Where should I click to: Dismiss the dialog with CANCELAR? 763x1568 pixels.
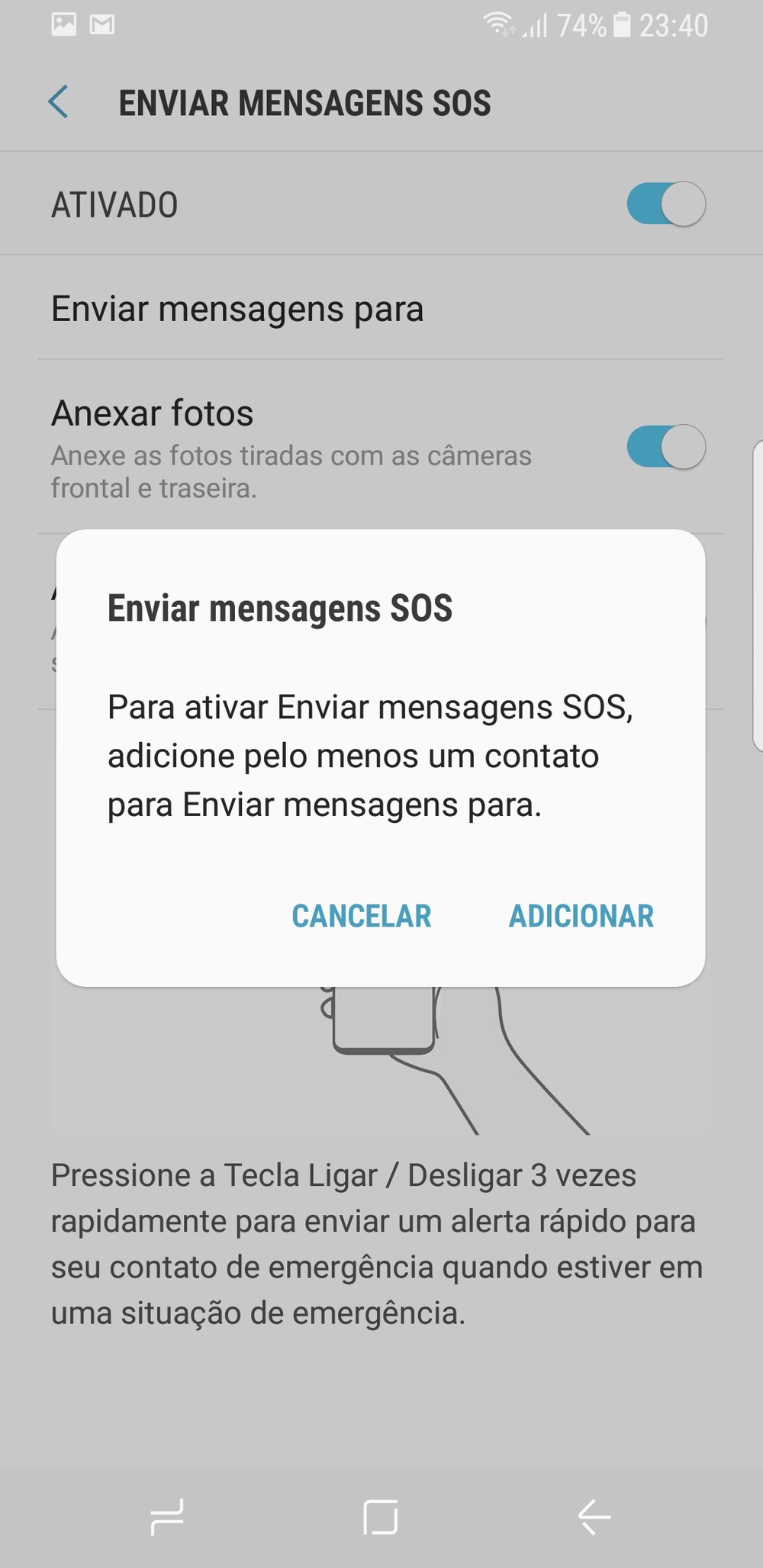362,916
